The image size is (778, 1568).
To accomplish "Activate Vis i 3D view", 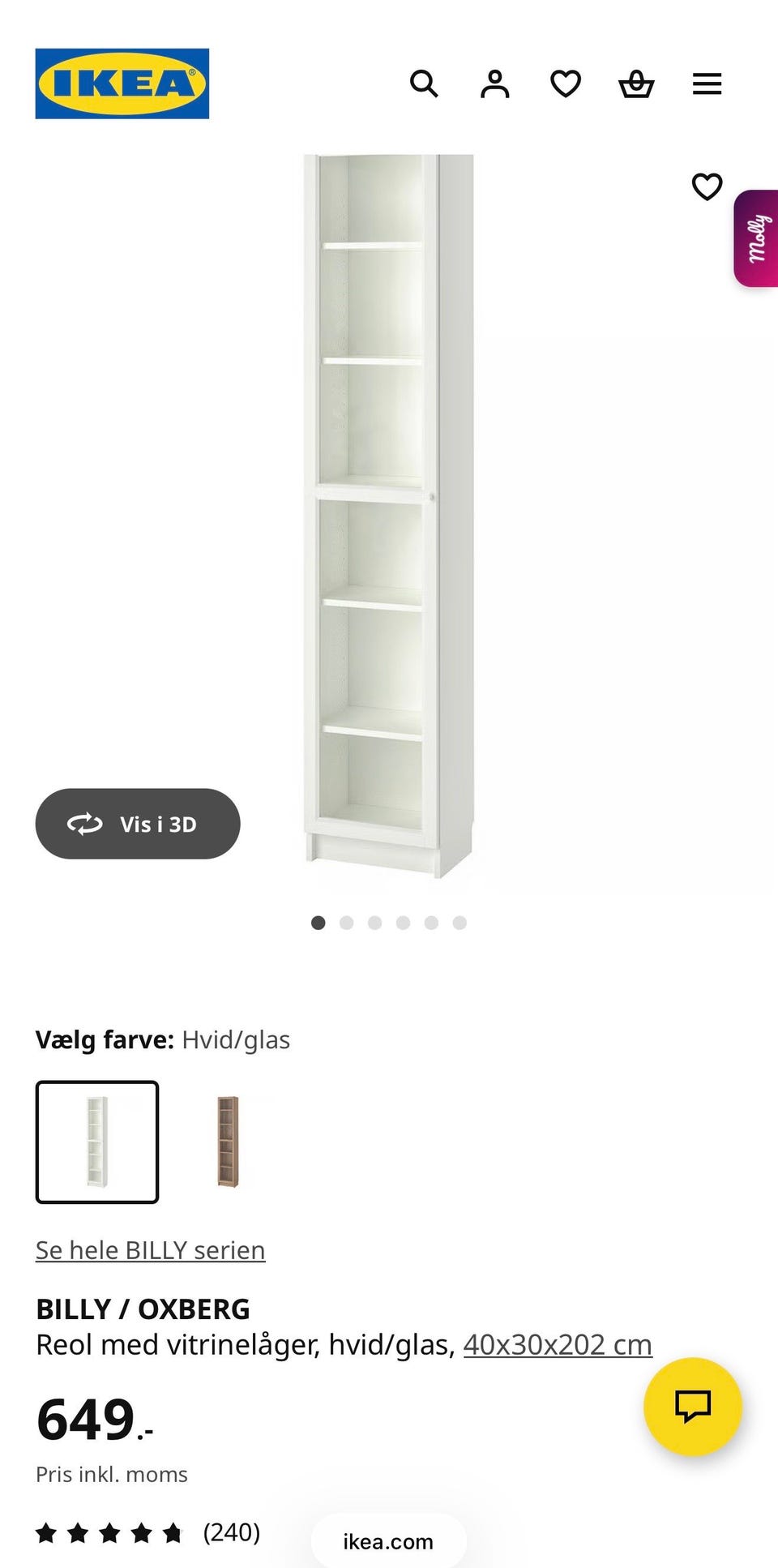I will click(137, 824).
